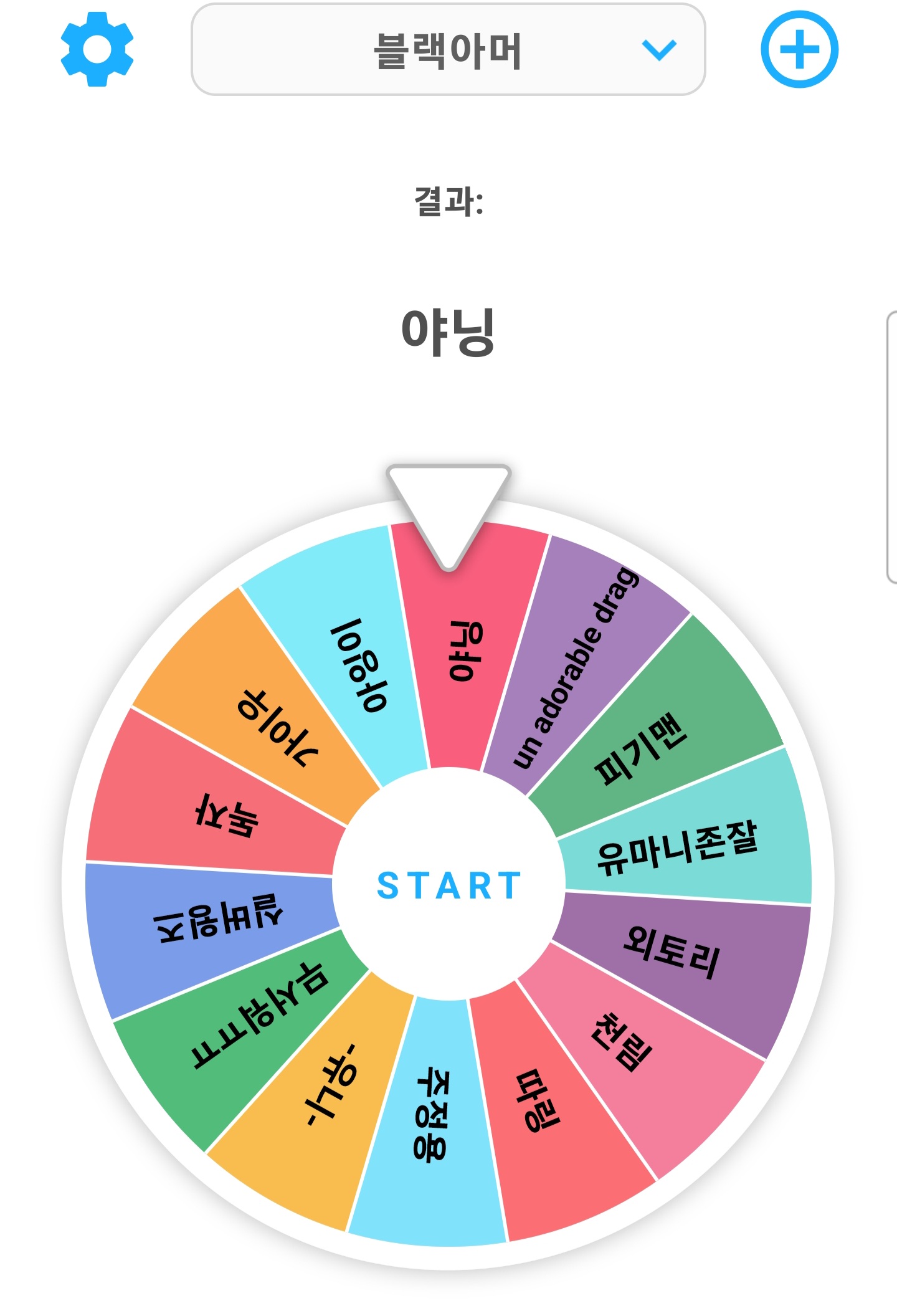897x1316 pixels.
Task: Tap START to spin the wheel
Action: [448, 885]
